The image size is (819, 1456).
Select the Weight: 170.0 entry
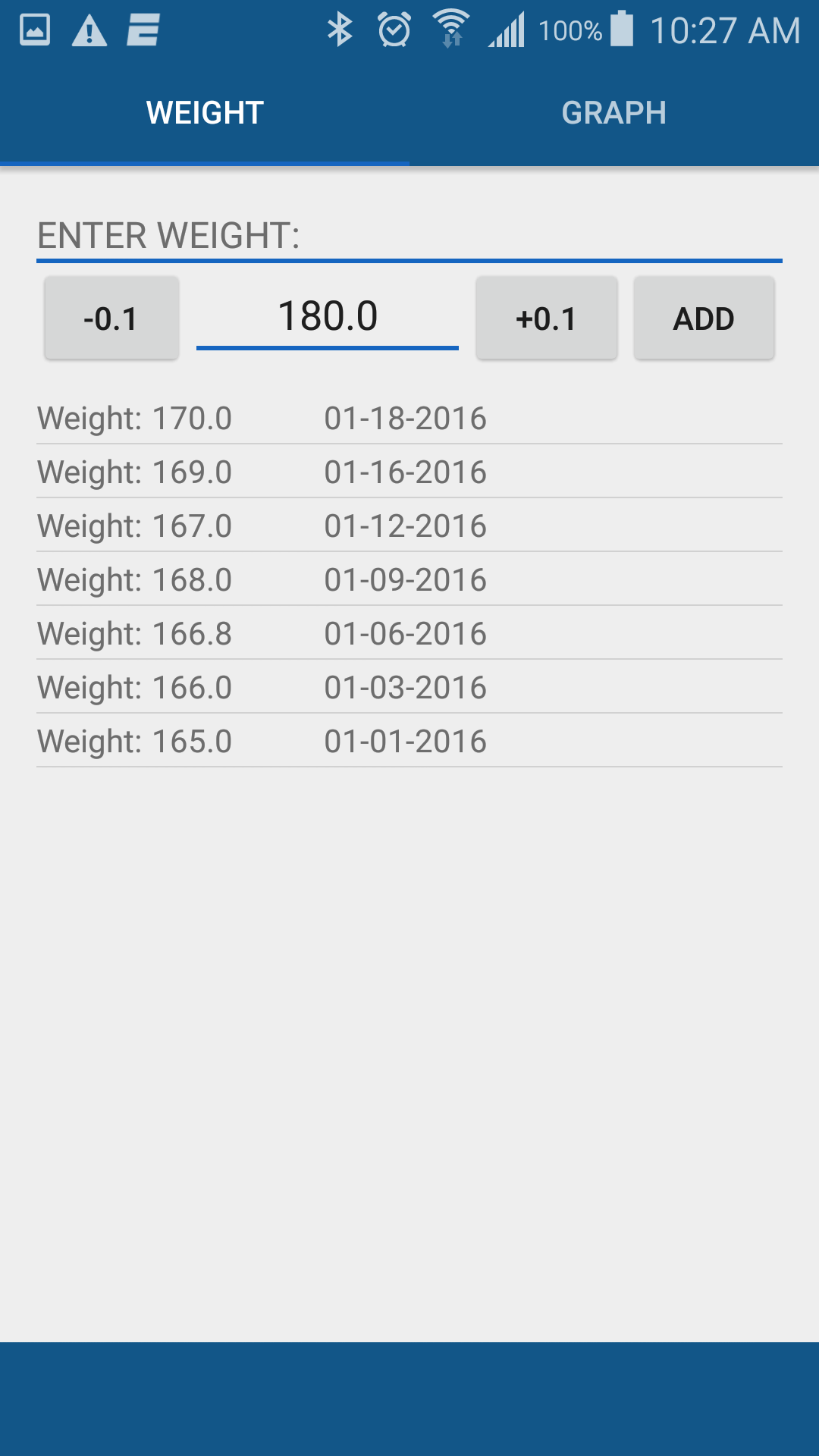click(x=409, y=417)
